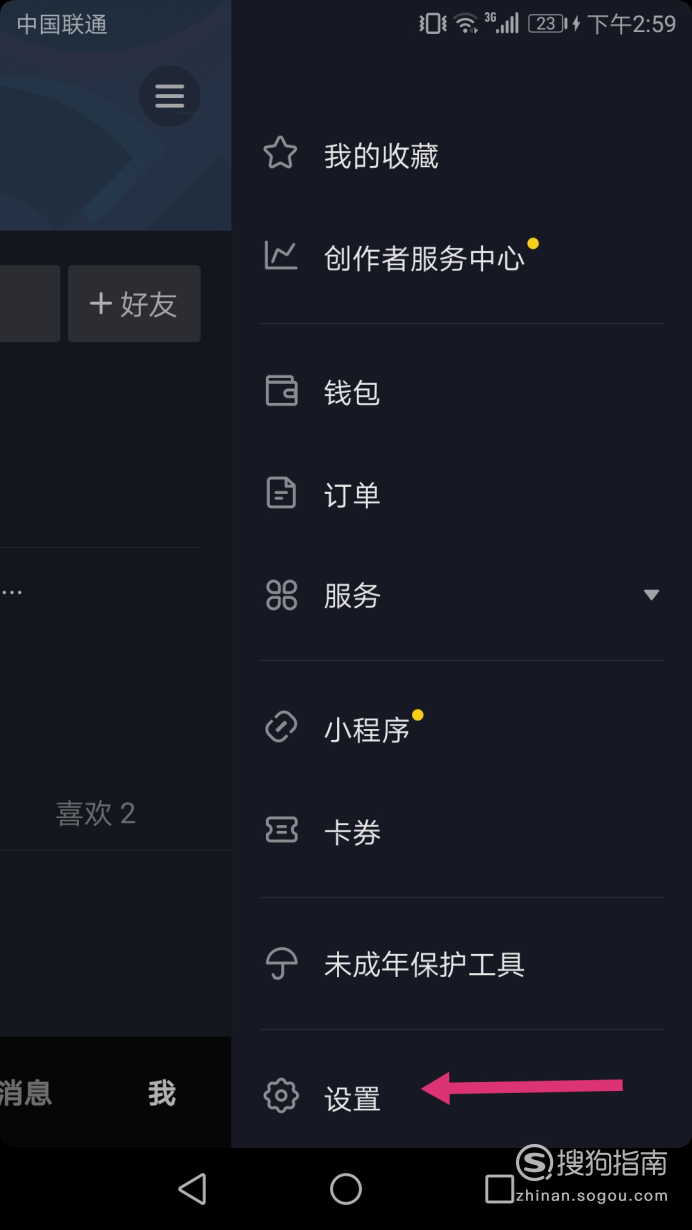The image size is (692, 1230).
Task: Open 我的收藏 favorites
Action: point(461,155)
